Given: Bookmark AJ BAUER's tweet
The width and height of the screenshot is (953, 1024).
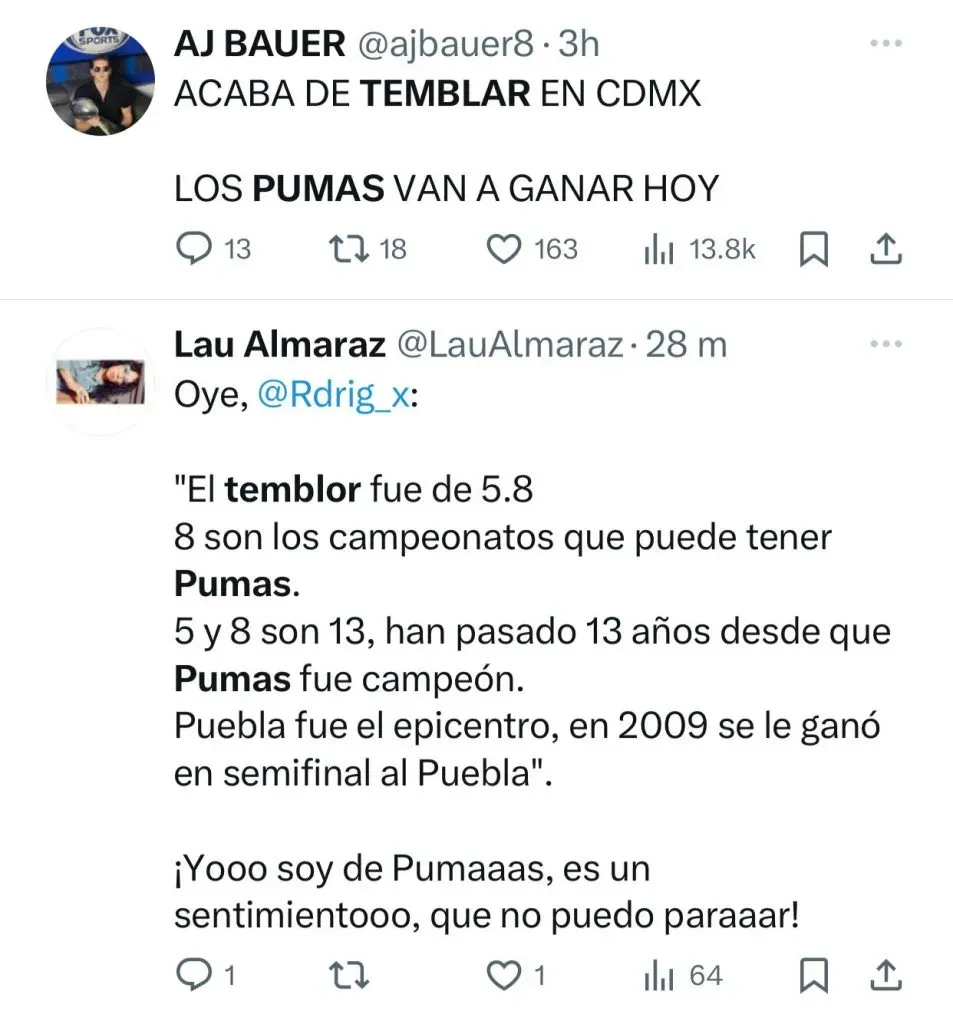Looking at the screenshot, I should tap(816, 249).
